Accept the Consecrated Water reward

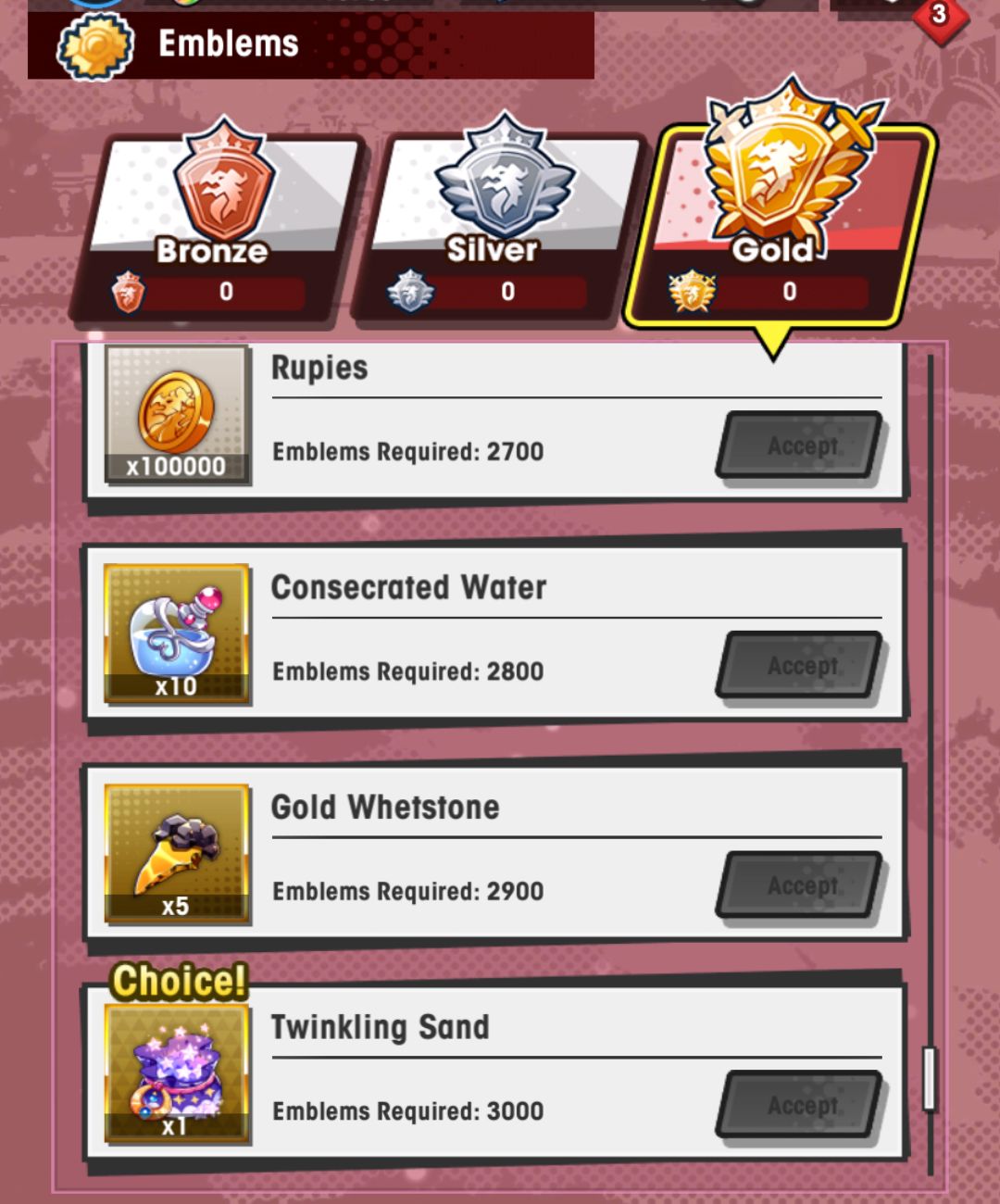tap(801, 666)
